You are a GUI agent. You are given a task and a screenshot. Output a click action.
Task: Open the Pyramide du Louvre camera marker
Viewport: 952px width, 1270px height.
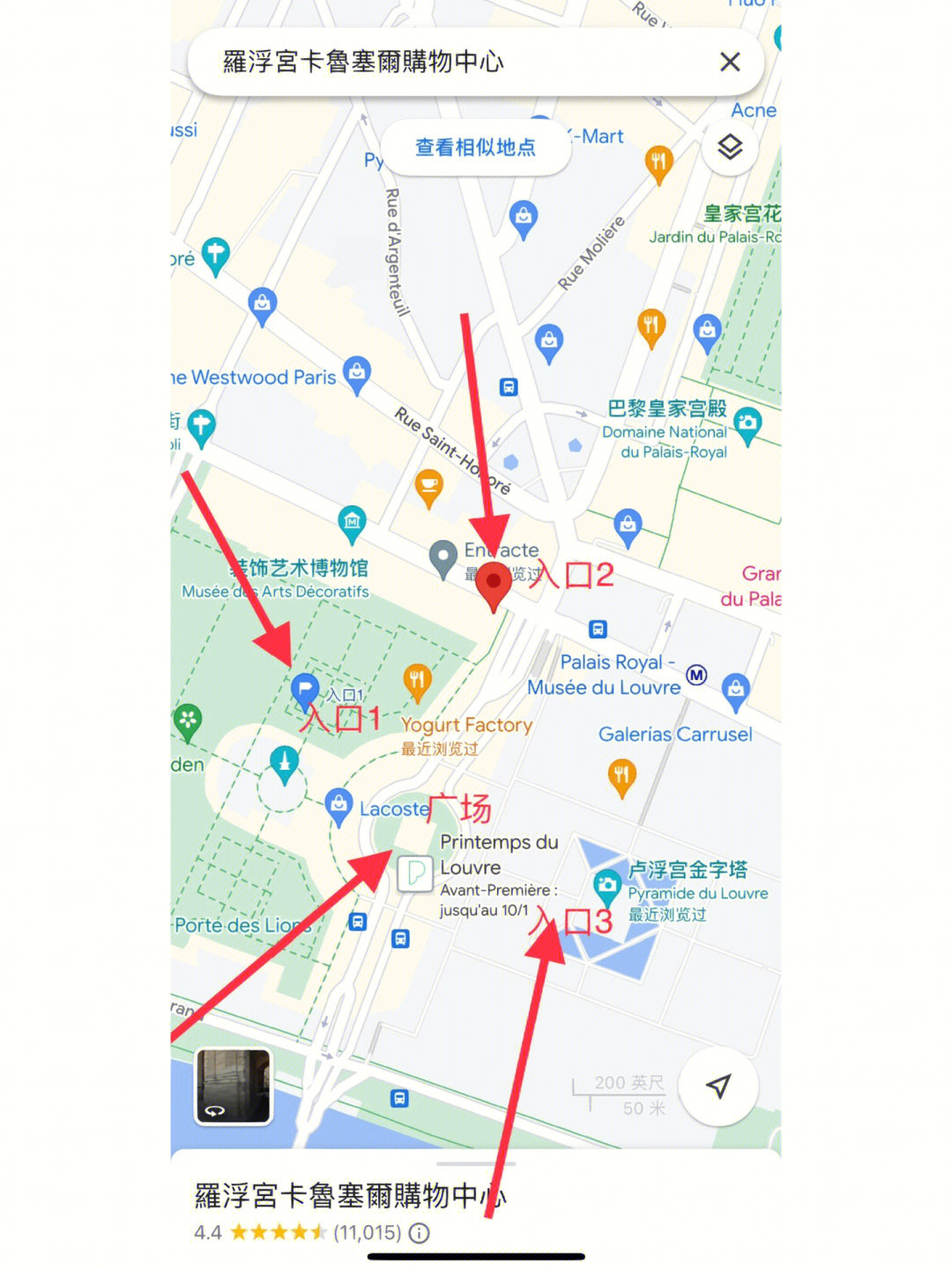[x=606, y=883]
